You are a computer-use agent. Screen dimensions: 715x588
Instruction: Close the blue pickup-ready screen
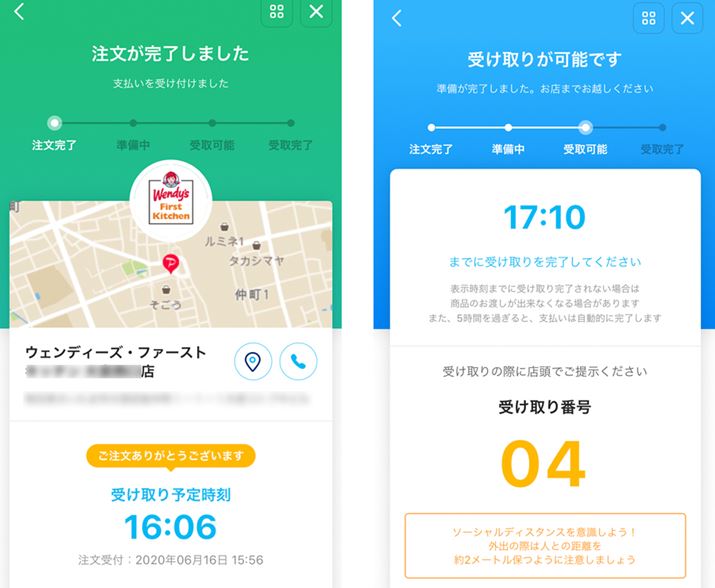(x=687, y=18)
